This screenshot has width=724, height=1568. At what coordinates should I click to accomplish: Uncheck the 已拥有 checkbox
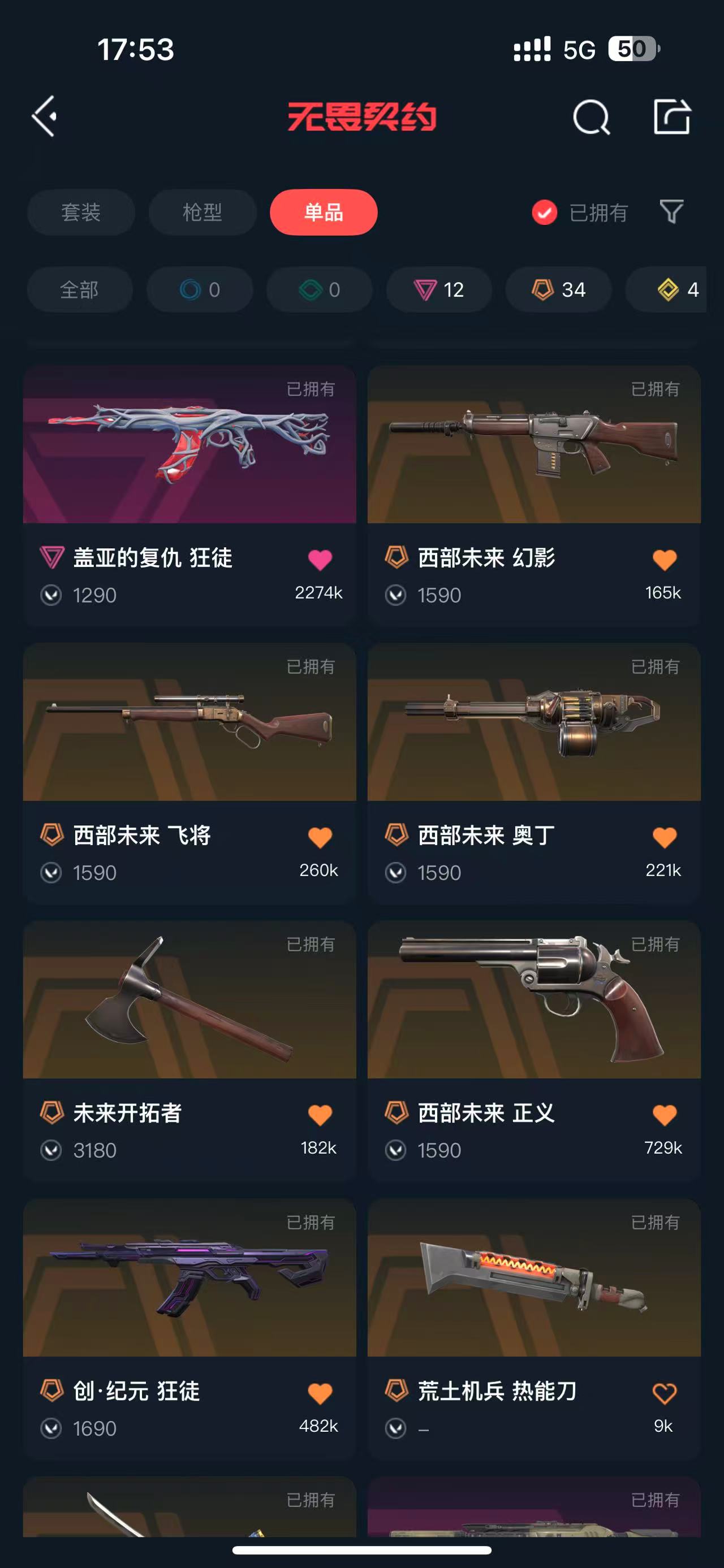click(x=544, y=213)
